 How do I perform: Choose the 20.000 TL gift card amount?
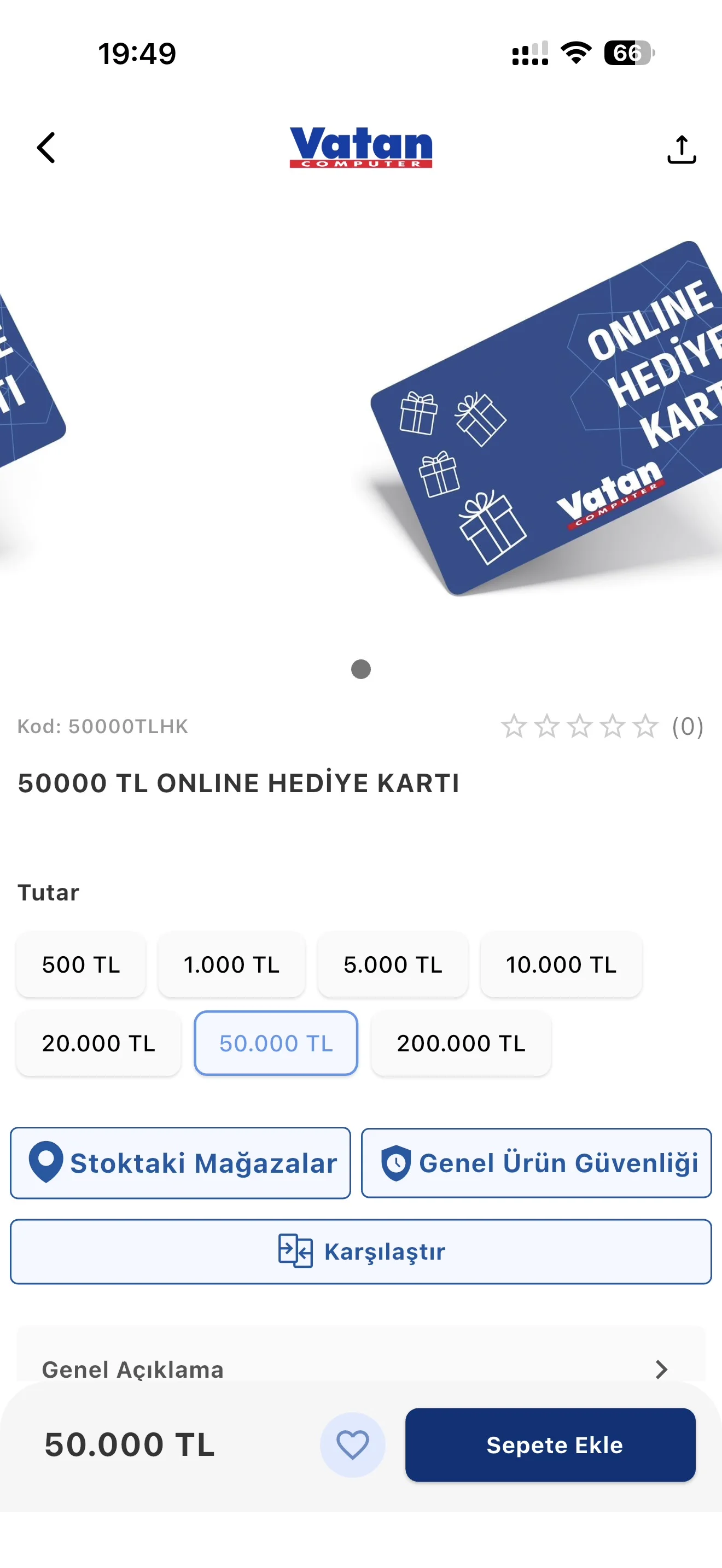click(98, 1043)
